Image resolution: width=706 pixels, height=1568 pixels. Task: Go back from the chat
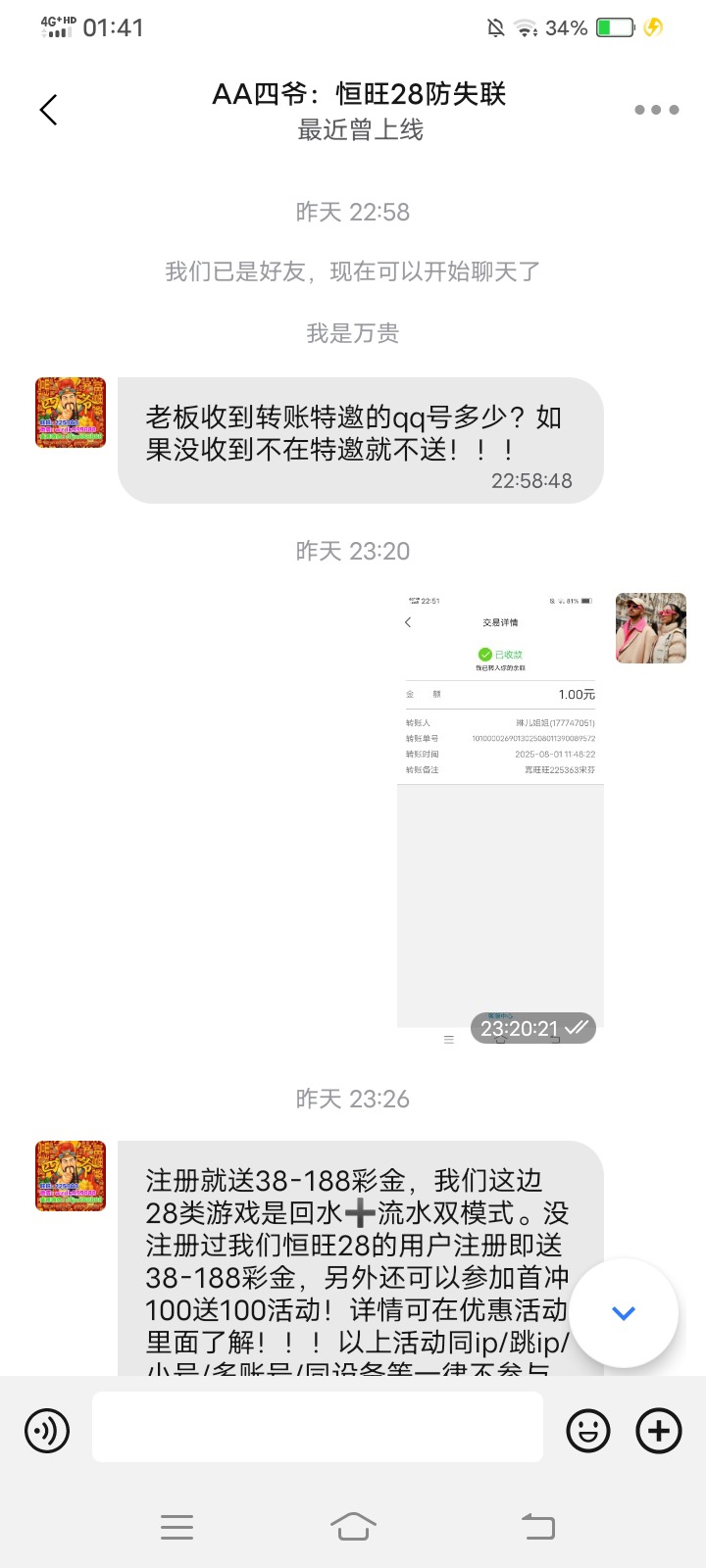[x=49, y=110]
